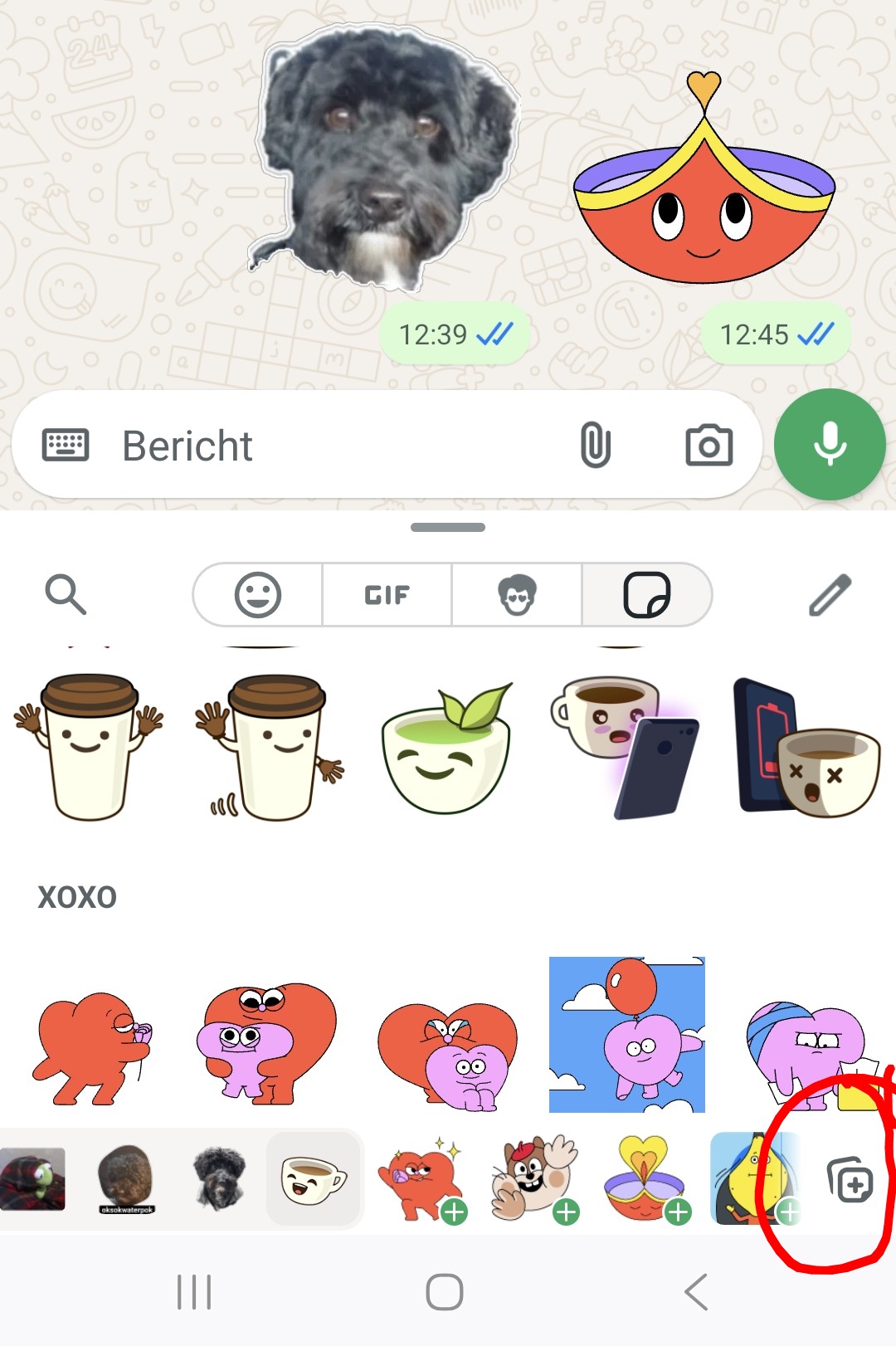
Task: Record a voice message with the microphone
Action: pos(829,445)
